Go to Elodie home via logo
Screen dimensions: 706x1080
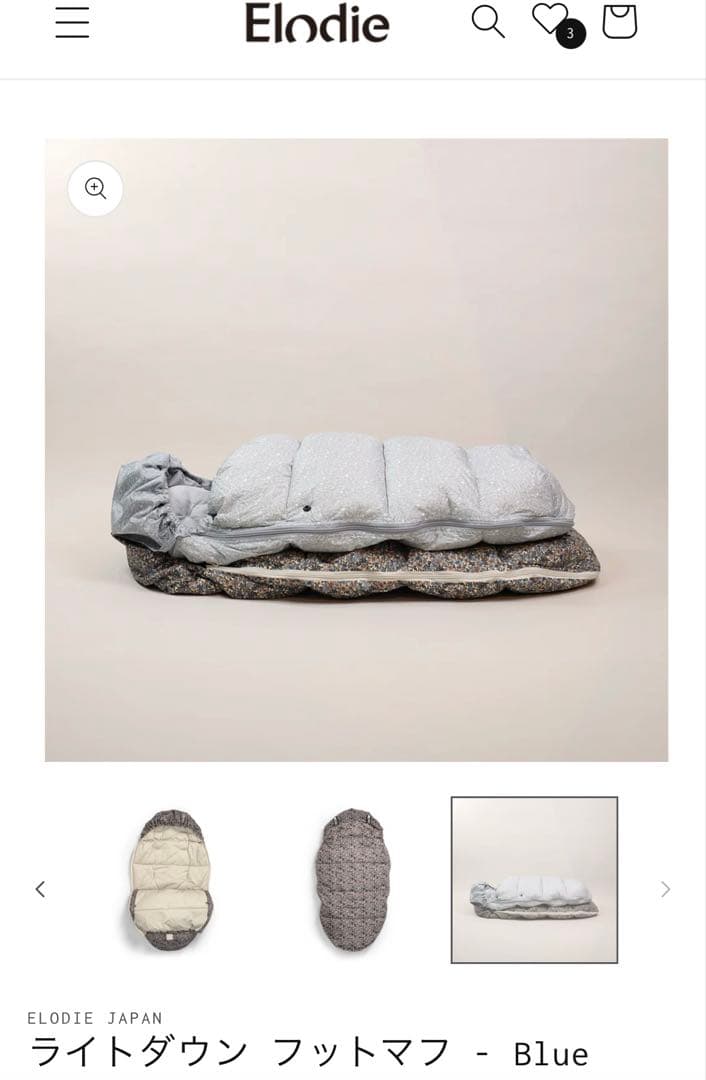coord(317,23)
